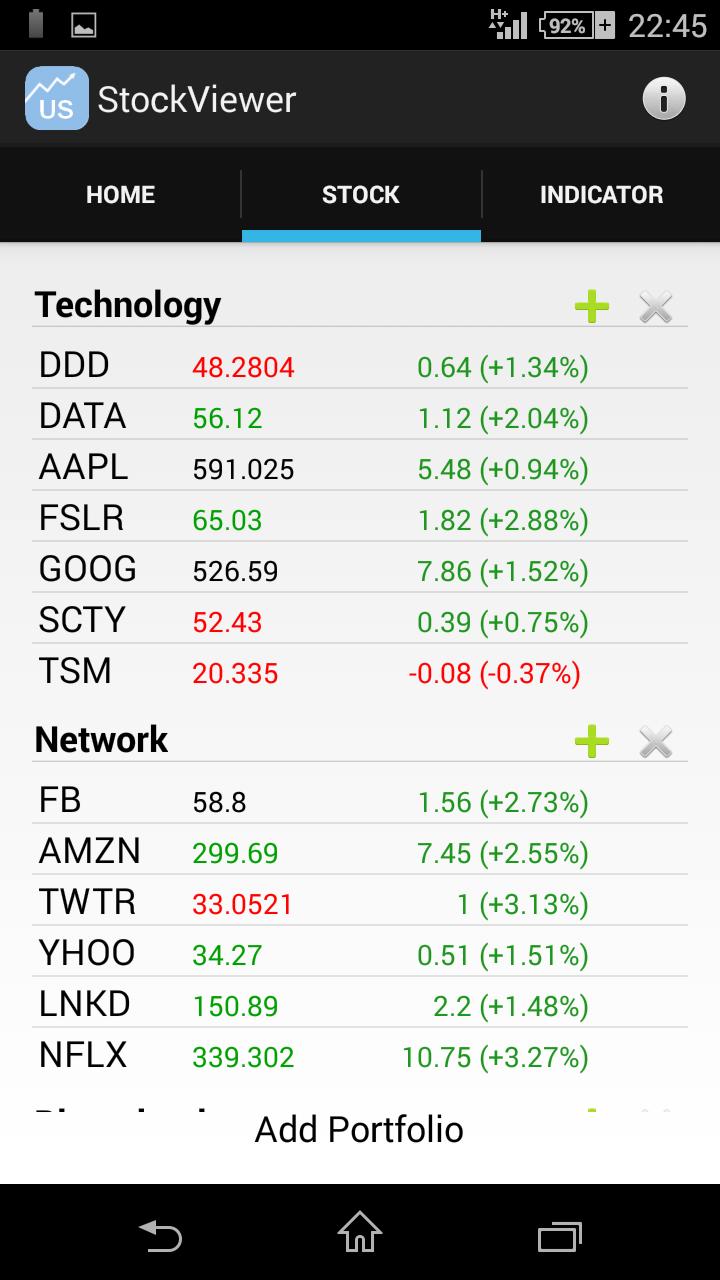Tap Add Portfolio
This screenshot has width=720, height=1280.
click(359, 1128)
